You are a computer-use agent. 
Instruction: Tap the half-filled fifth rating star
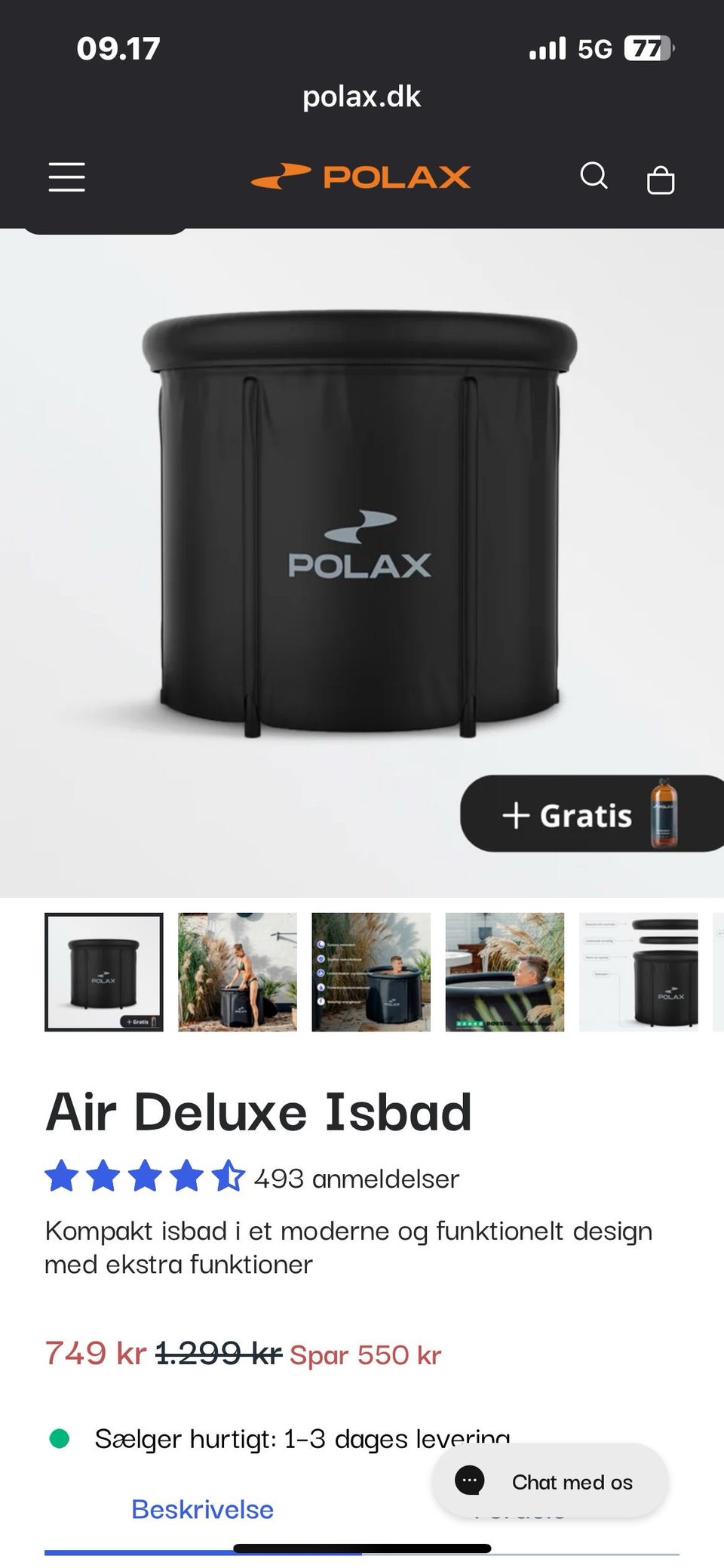pos(227,1176)
